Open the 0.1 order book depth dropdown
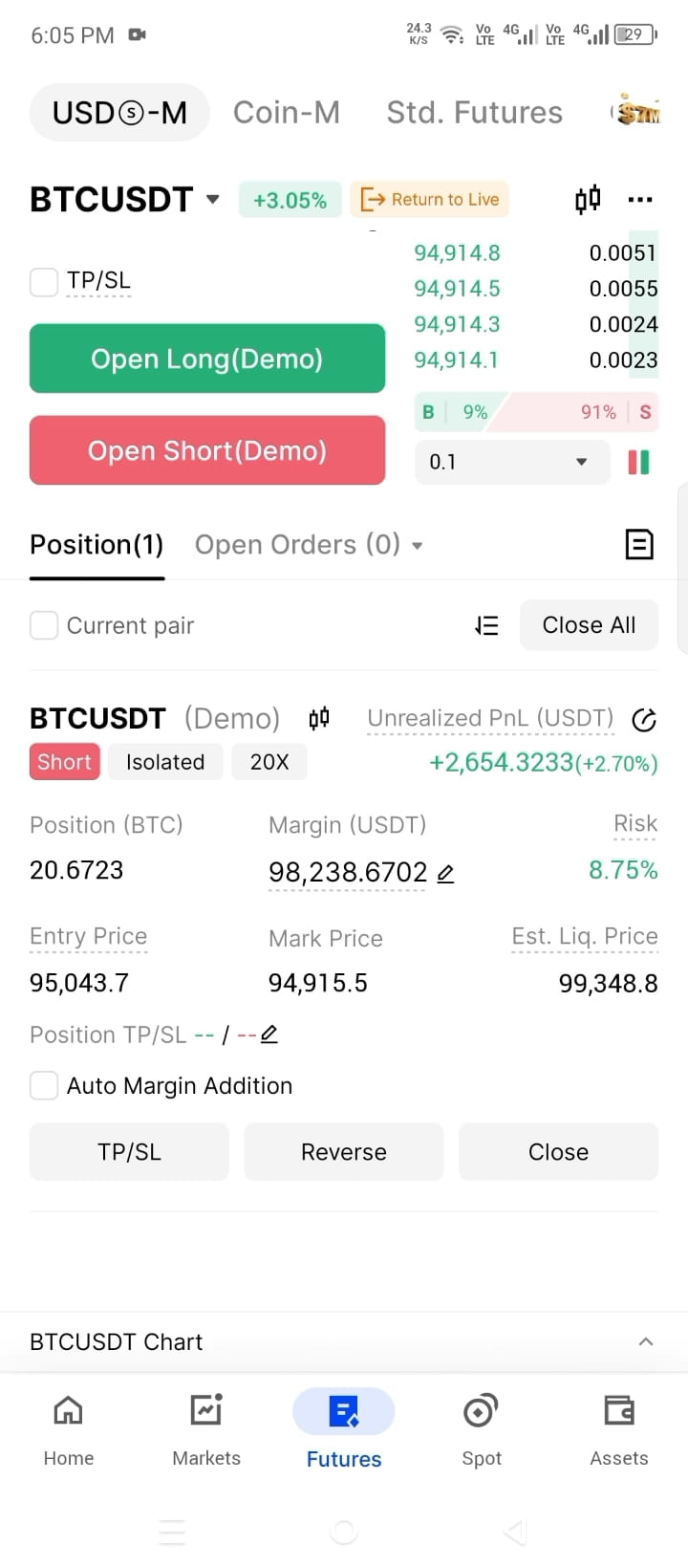Screen dimensions: 688x1568 tap(512, 462)
